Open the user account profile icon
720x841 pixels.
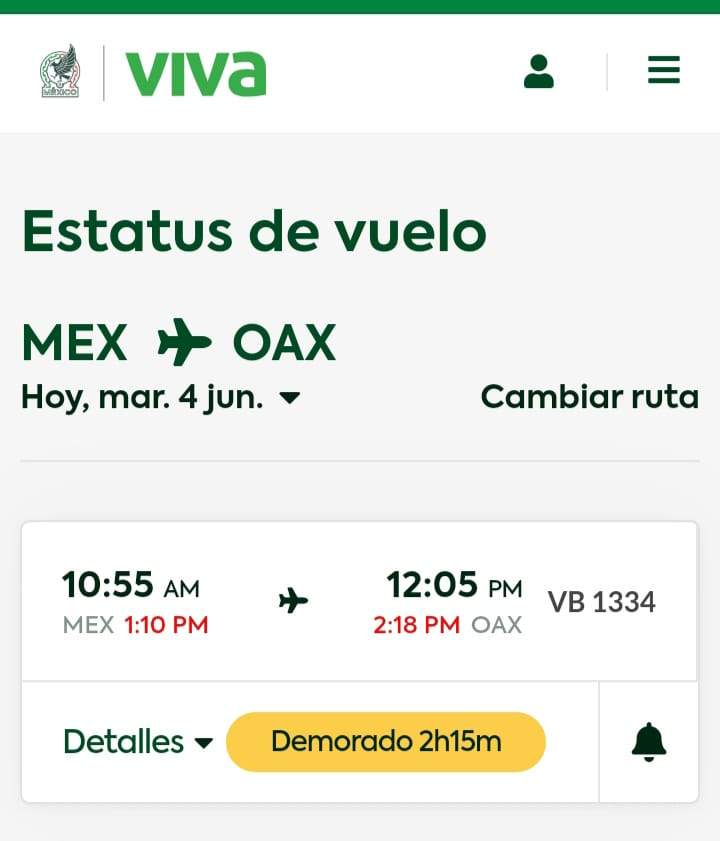(x=539, y=72)
